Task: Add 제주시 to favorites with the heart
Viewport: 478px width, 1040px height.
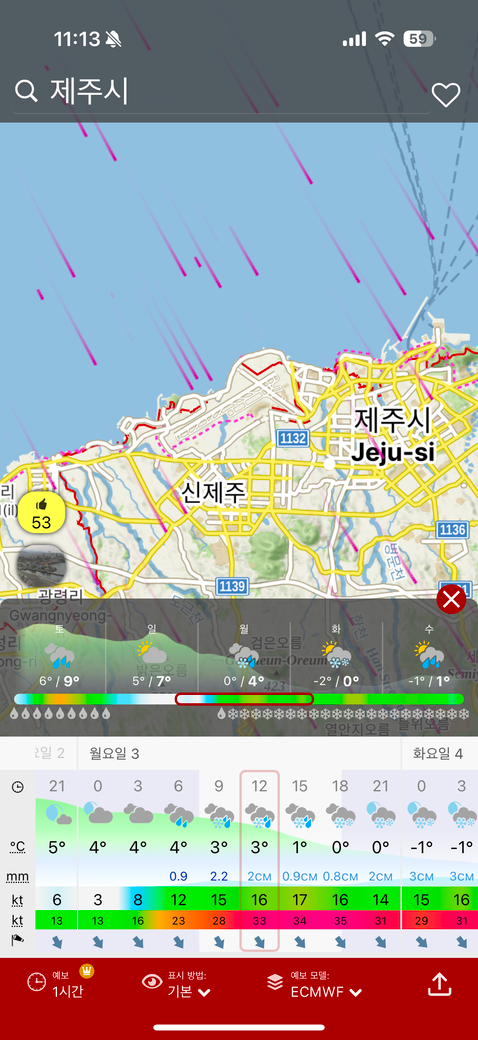Action: 446,95
